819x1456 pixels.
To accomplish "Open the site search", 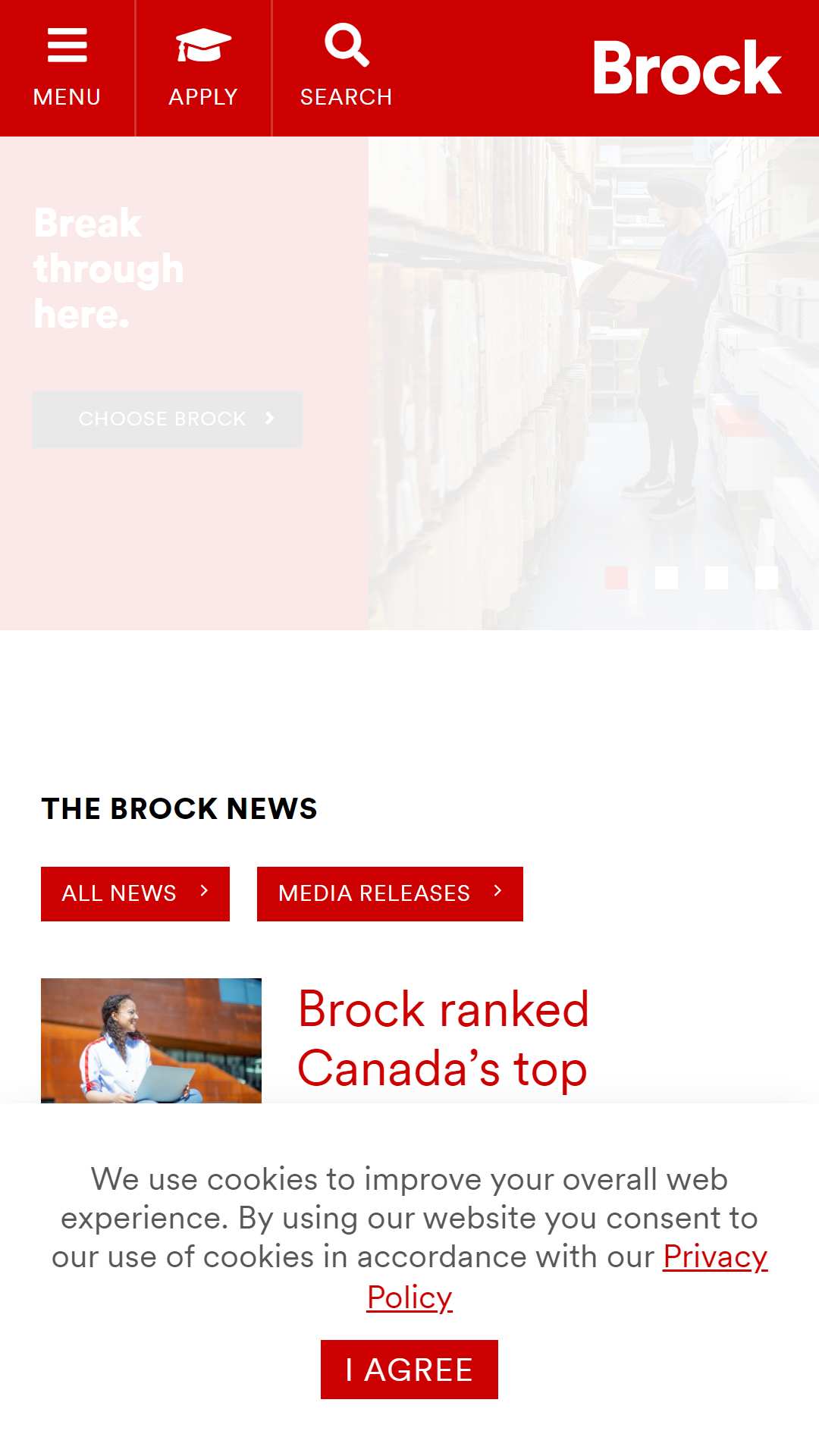I will point(346,68).
